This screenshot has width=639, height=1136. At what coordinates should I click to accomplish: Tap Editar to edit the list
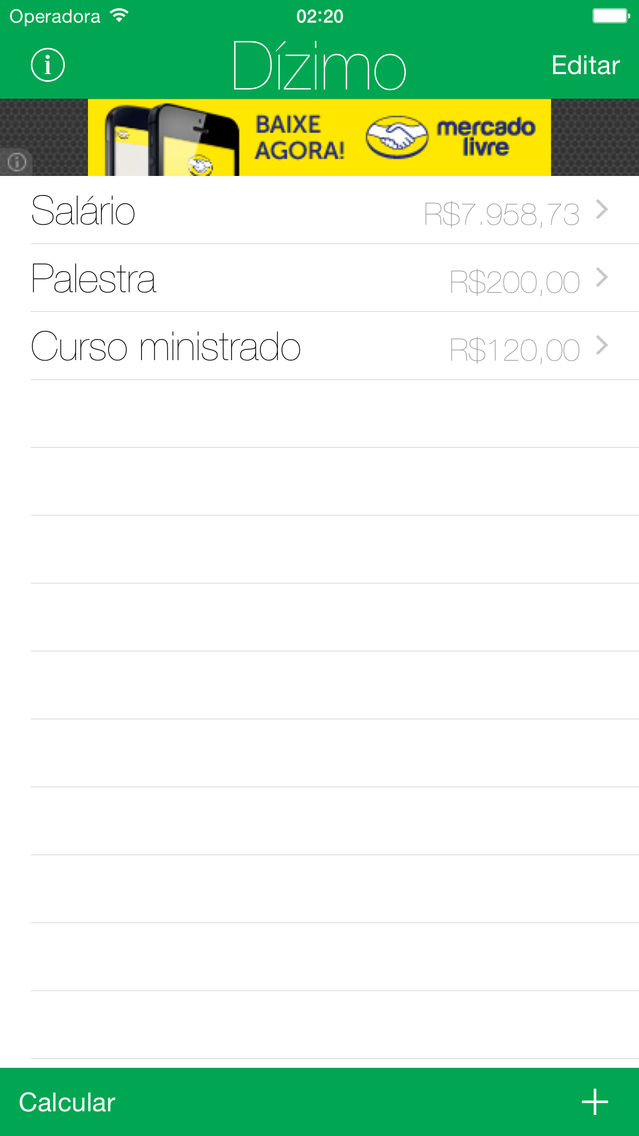coord(585,65)
